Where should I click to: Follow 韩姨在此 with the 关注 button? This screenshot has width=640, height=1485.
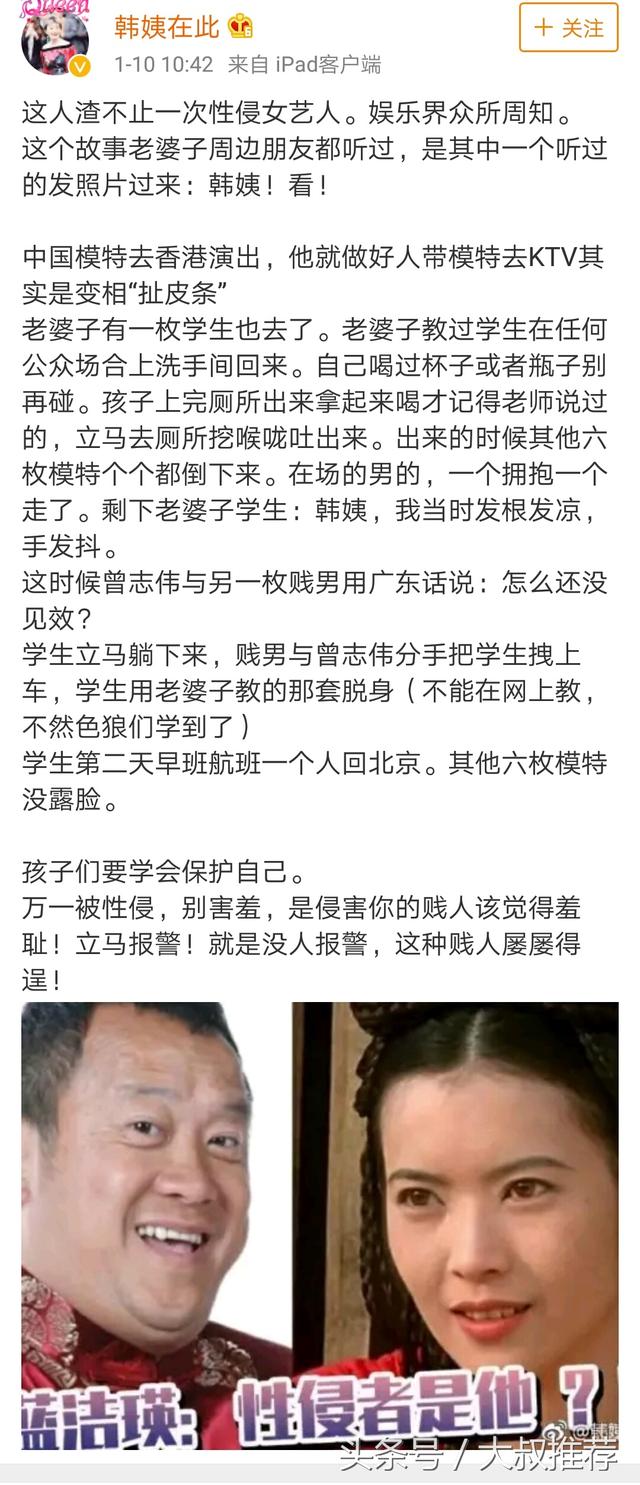point(568,28)
